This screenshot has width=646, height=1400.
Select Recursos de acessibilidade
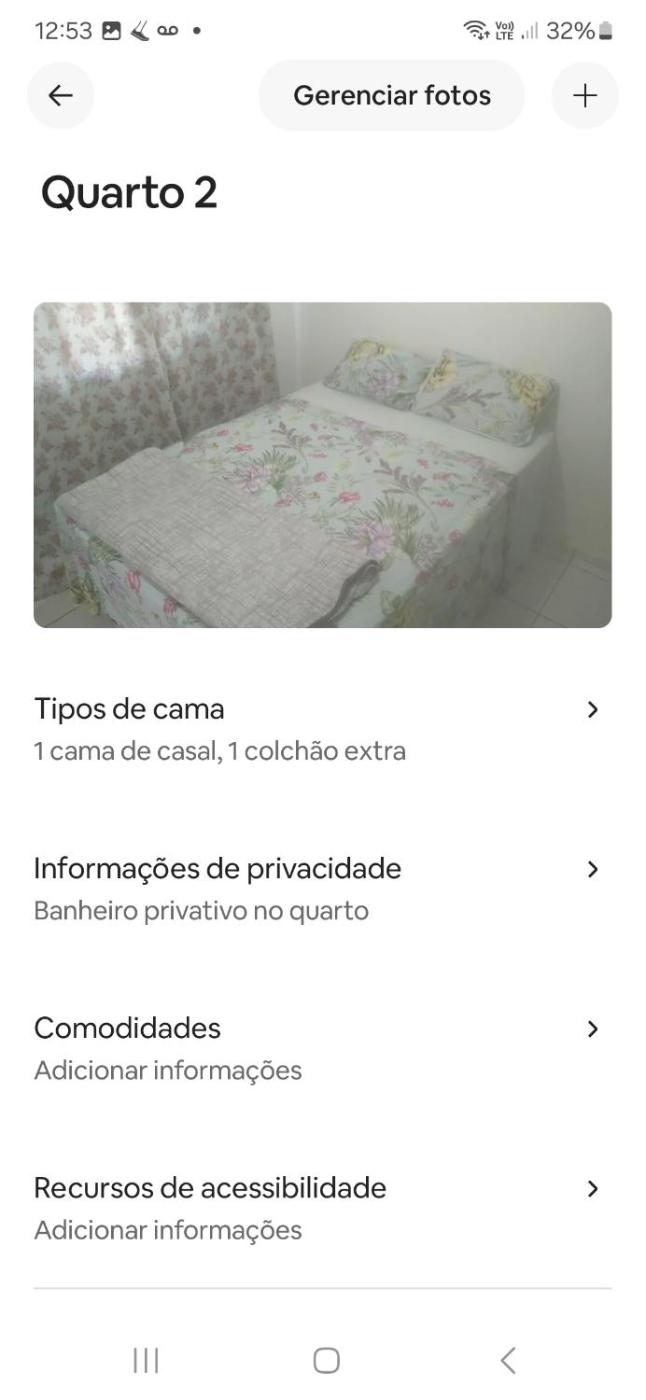point(322,1208)
